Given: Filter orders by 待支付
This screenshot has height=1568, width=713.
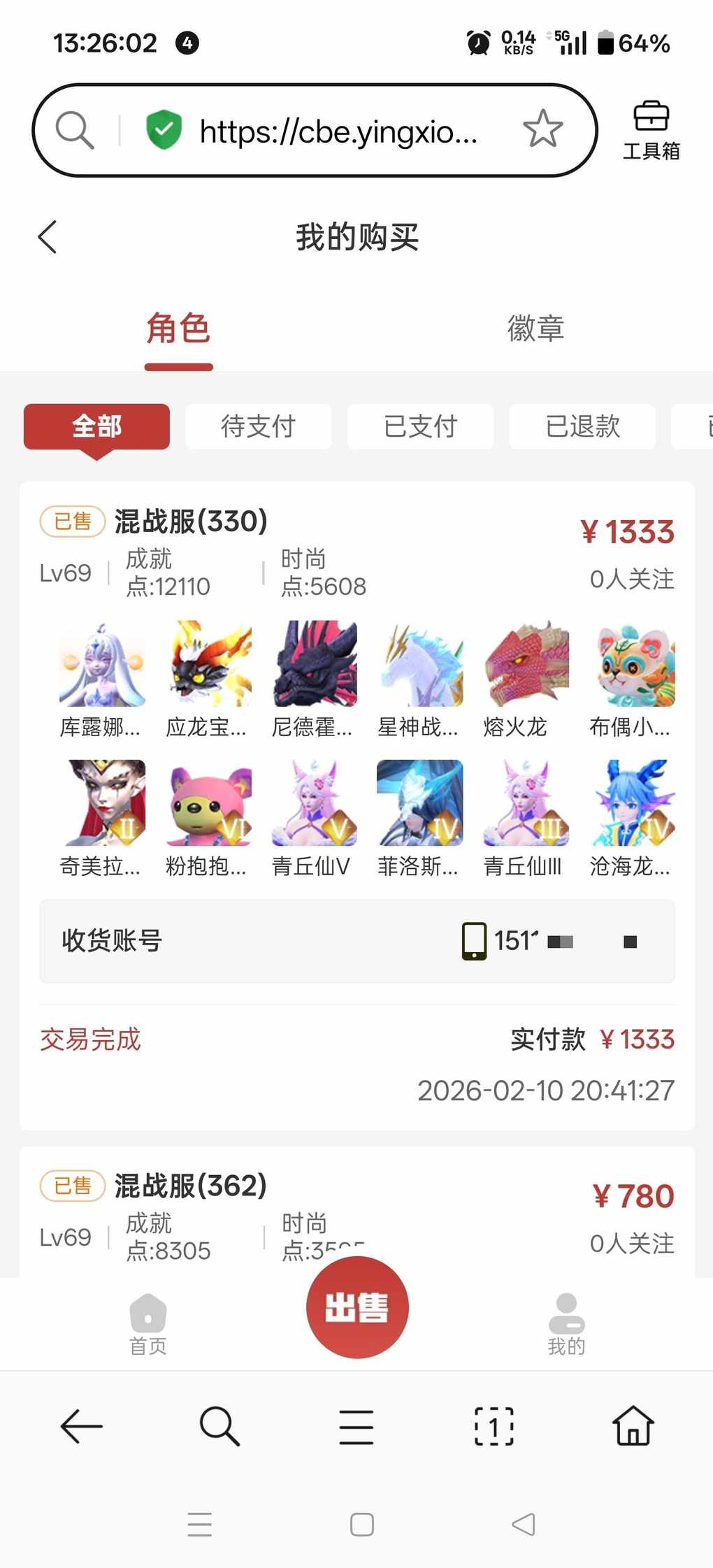Looking at the screenshot, I should tap(258, 426).
